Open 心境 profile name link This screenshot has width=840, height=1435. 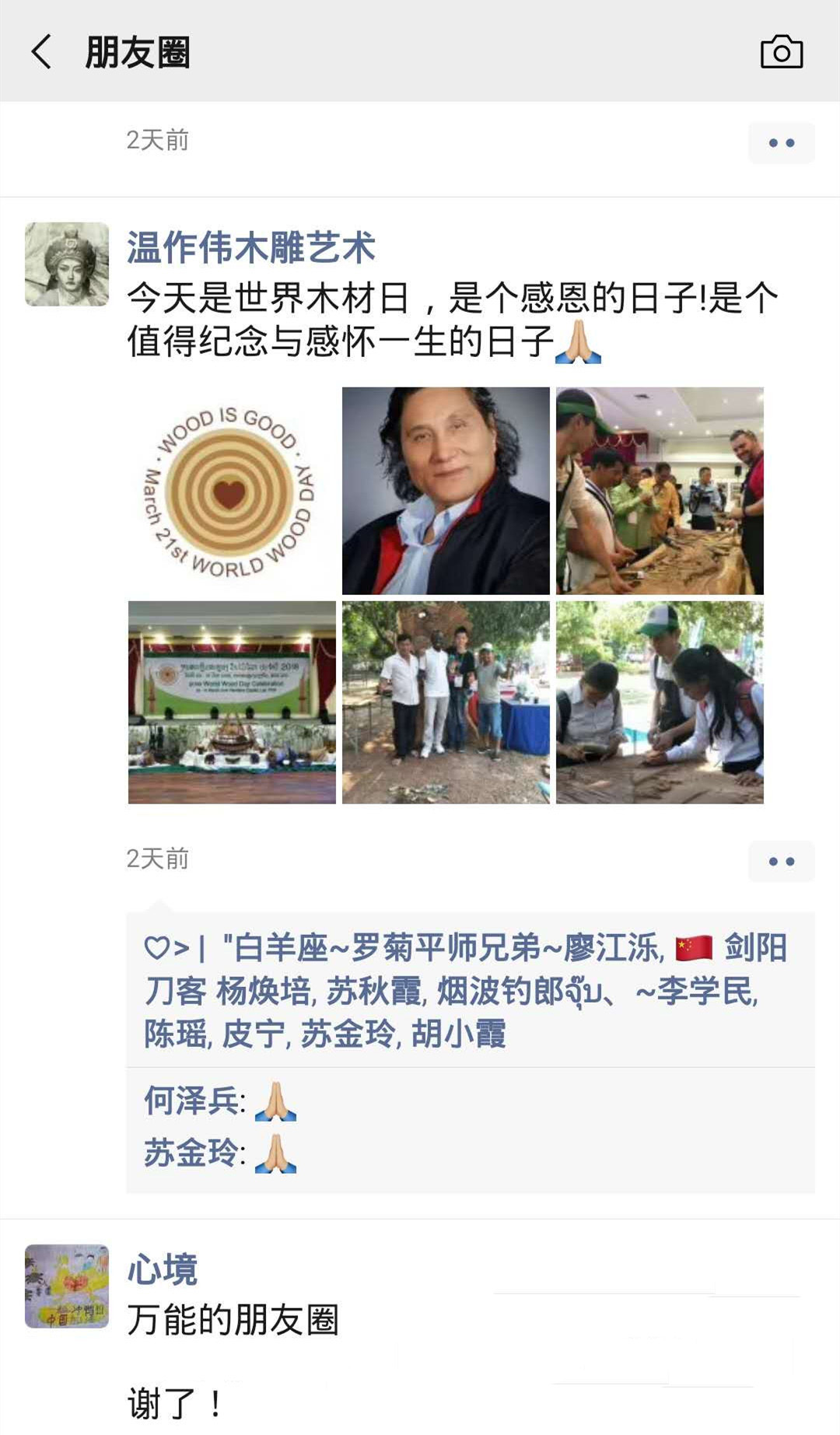(x=162, y=1270)
